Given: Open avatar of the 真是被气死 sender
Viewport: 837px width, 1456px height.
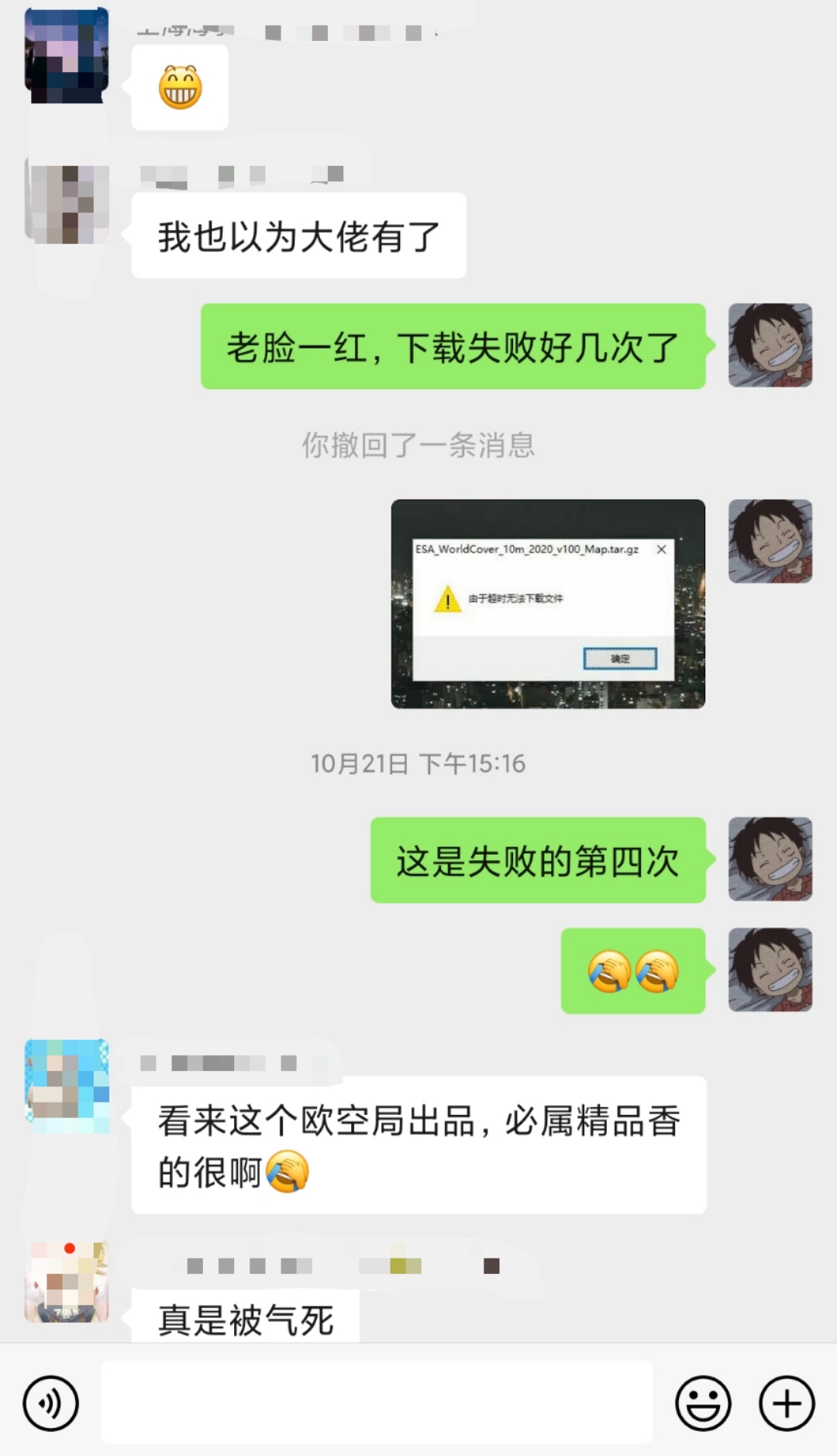Looking at the screenshot, I should coord(67,1282).
